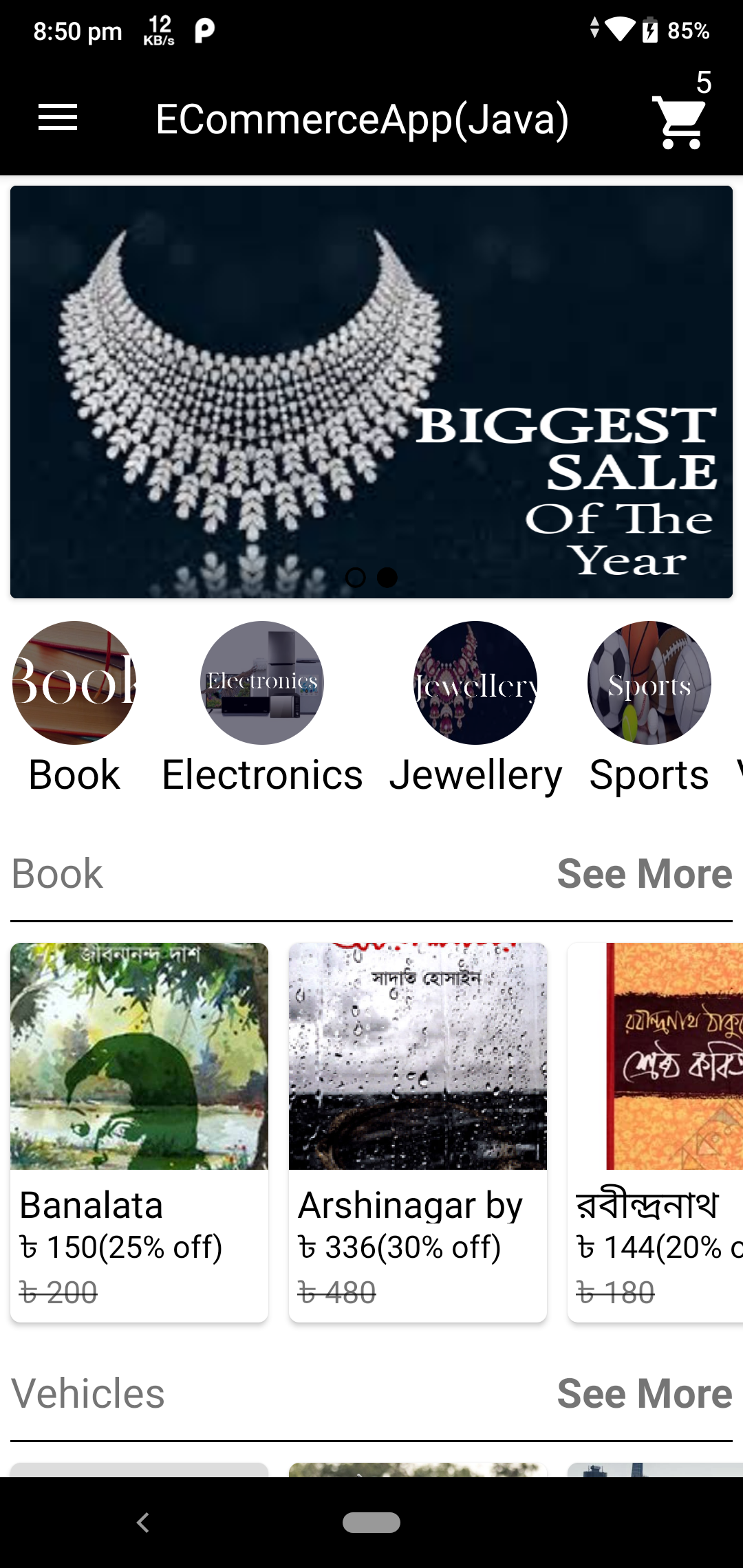Tap the home gesture pill
Screen dimensions: 743x1568
[x=371, y=1523]
